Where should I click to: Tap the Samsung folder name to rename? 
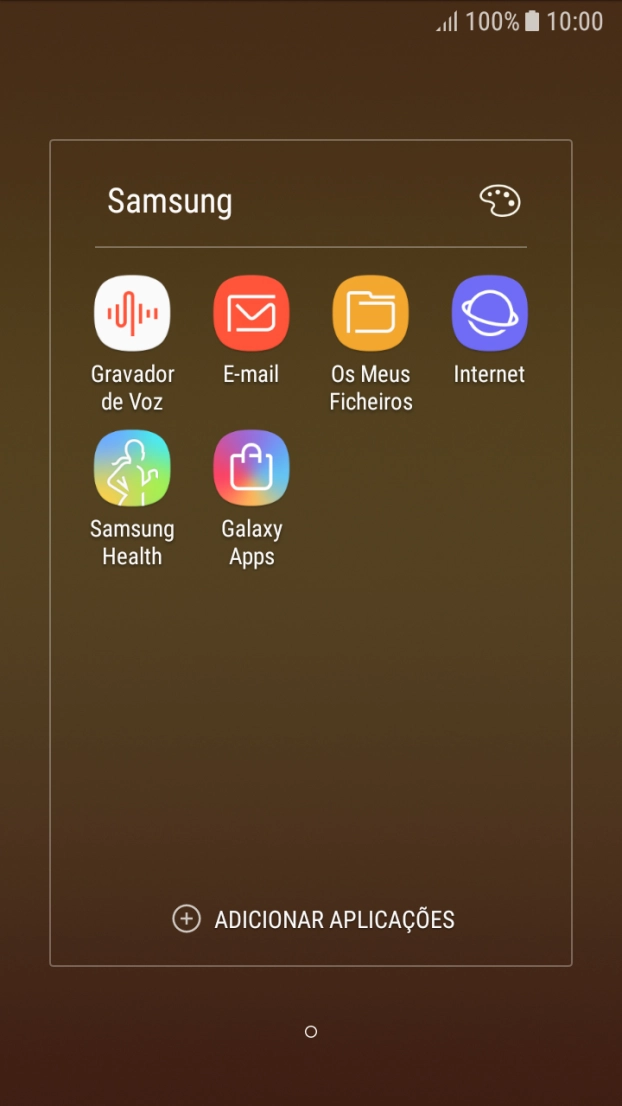coord(170,201)
